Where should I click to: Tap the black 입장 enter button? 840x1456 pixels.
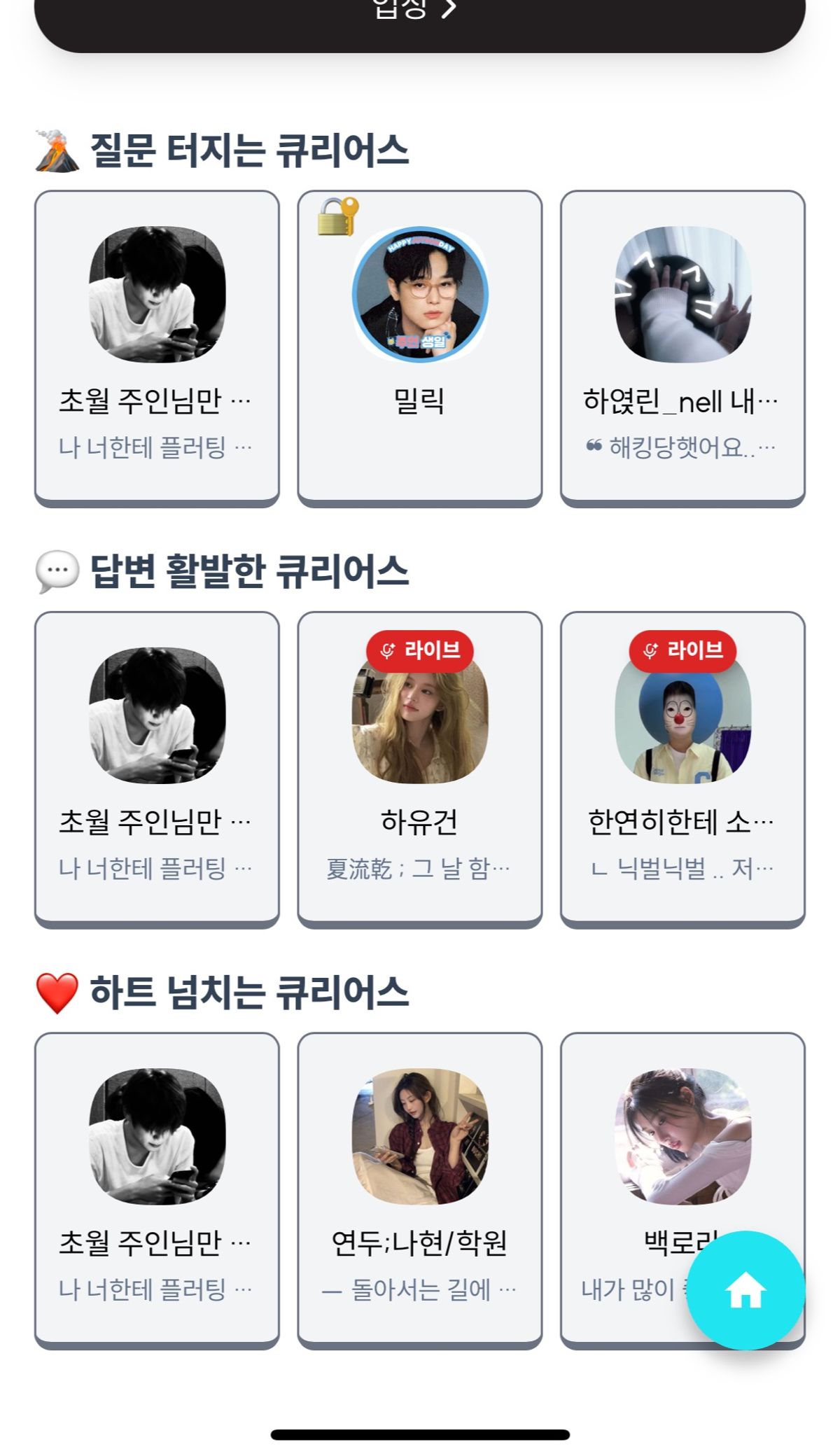[420, 21]
